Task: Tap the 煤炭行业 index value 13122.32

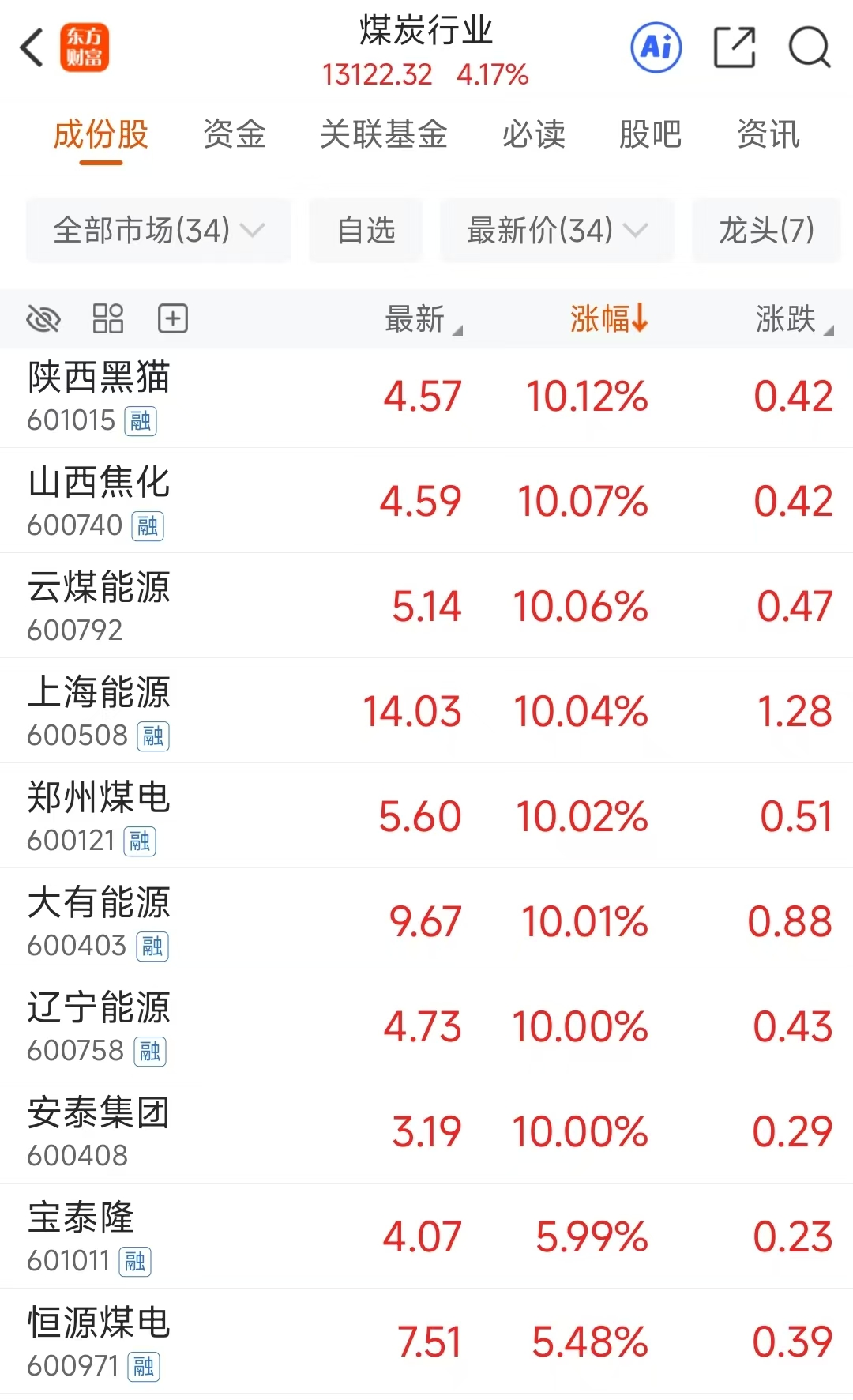Action: click(x=377, y=74)
